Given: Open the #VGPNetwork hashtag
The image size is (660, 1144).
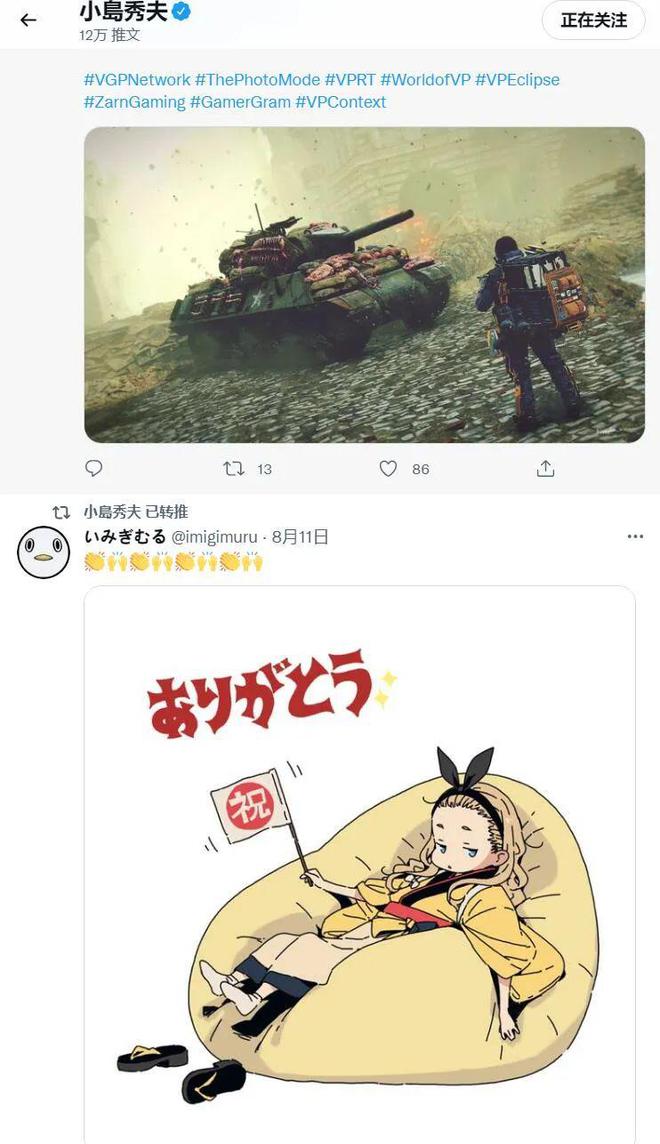Looking at the screenshot, I should (137, 79).
